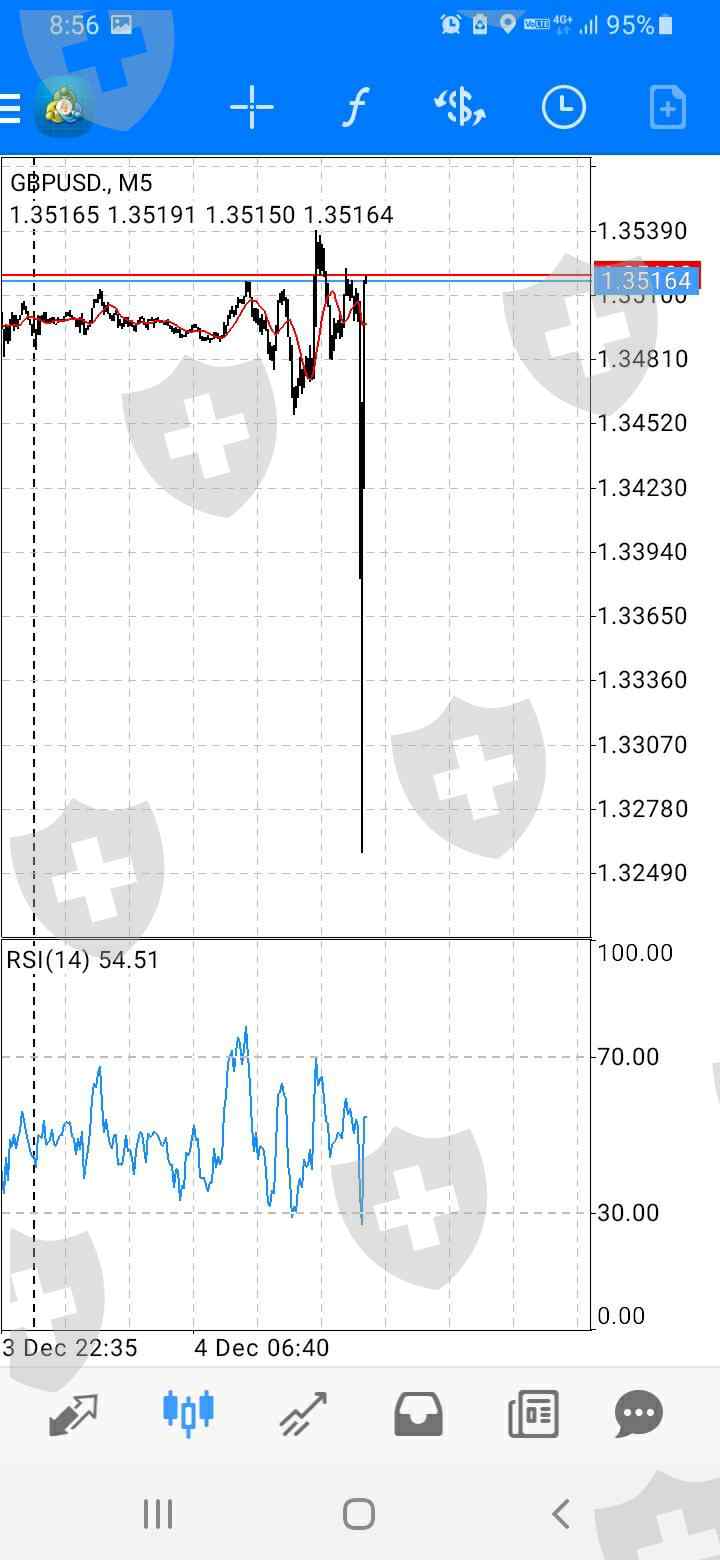Create a new order
The width and height of the screenshot is (720, 1560).
pyautogui.click(x=667, y=107)
